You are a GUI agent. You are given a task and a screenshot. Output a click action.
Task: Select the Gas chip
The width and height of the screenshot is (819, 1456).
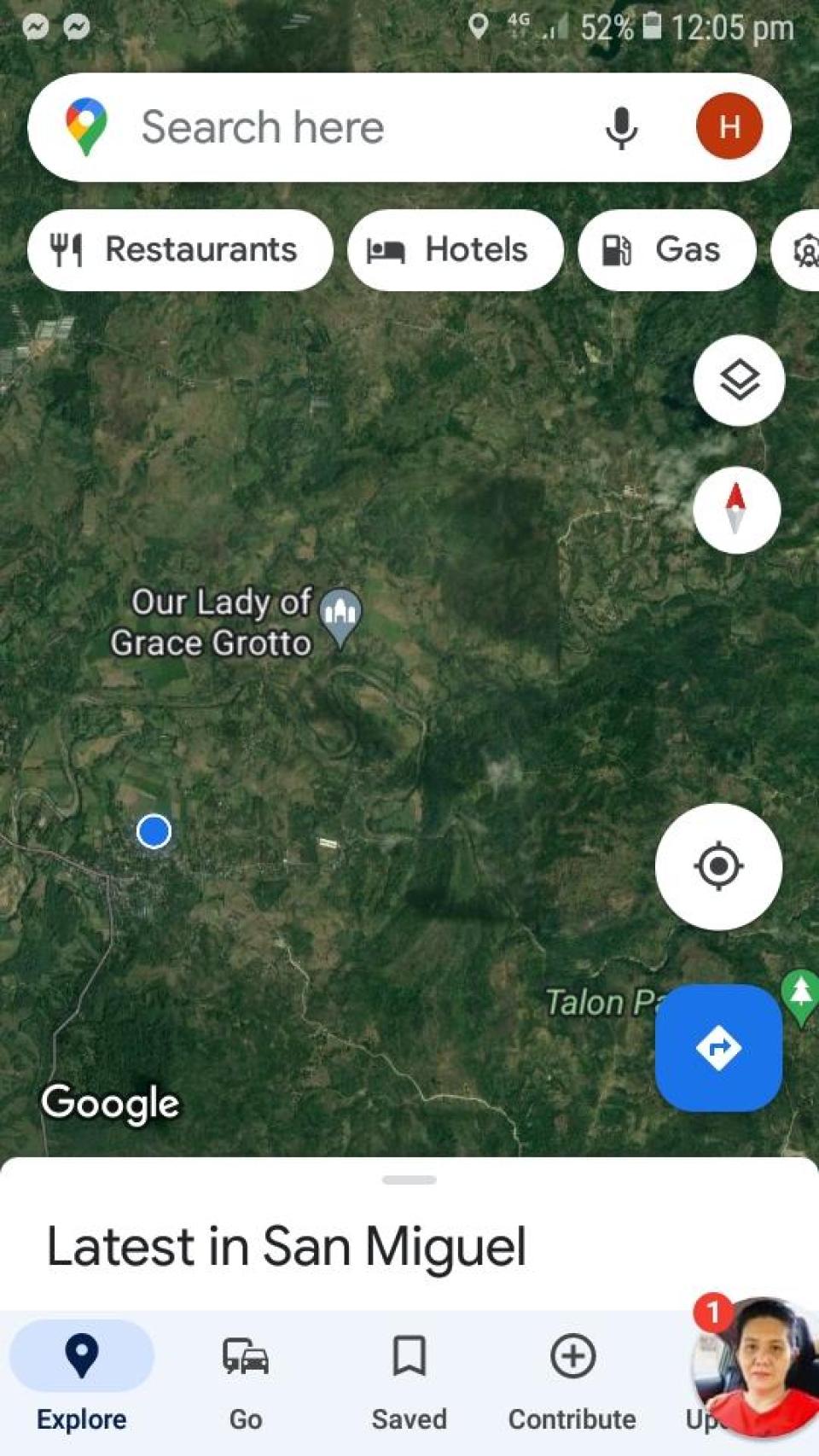(666, 250)
